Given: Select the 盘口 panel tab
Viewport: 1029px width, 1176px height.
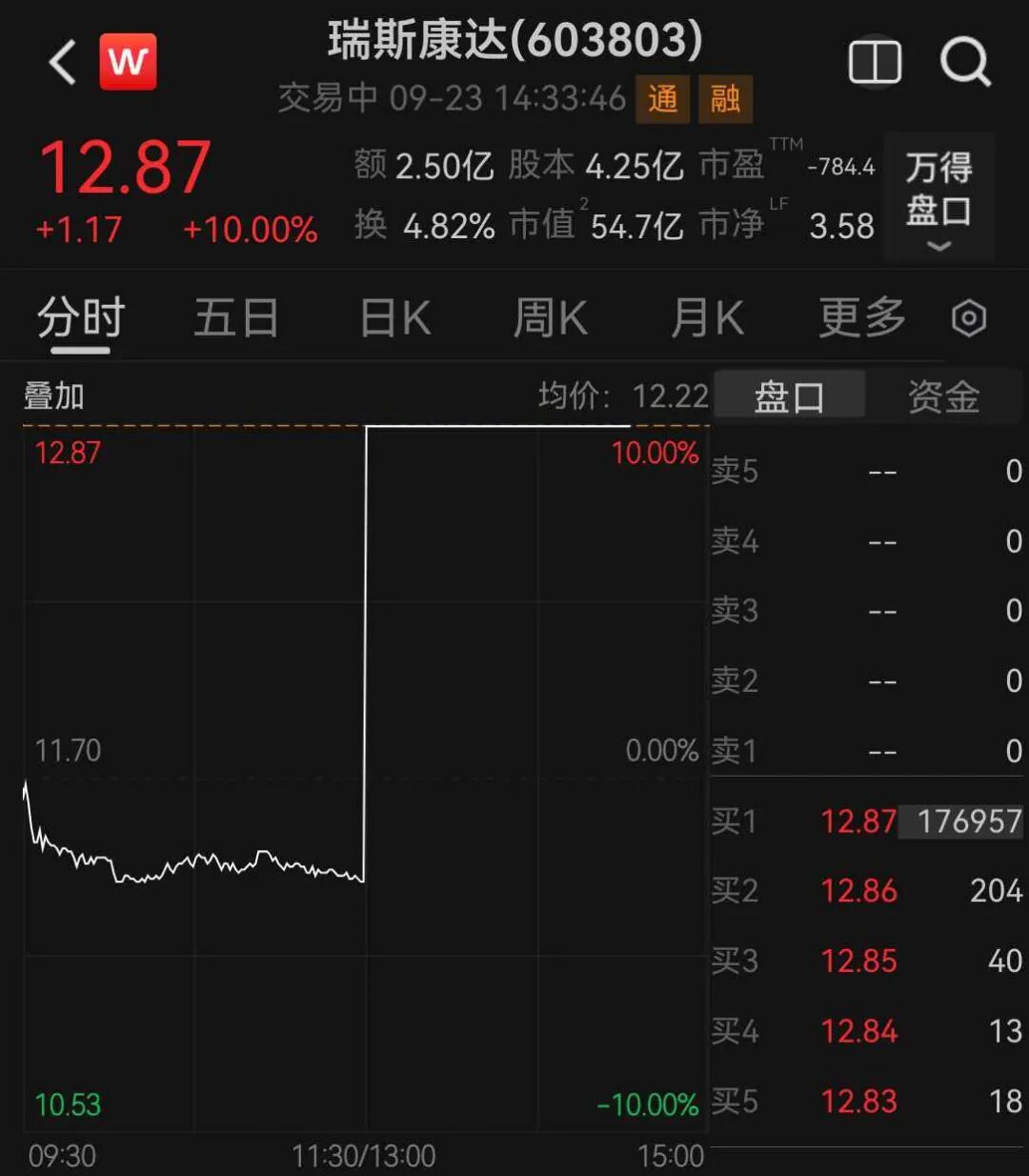Looking at the screenshot, I should click(790, 396).
